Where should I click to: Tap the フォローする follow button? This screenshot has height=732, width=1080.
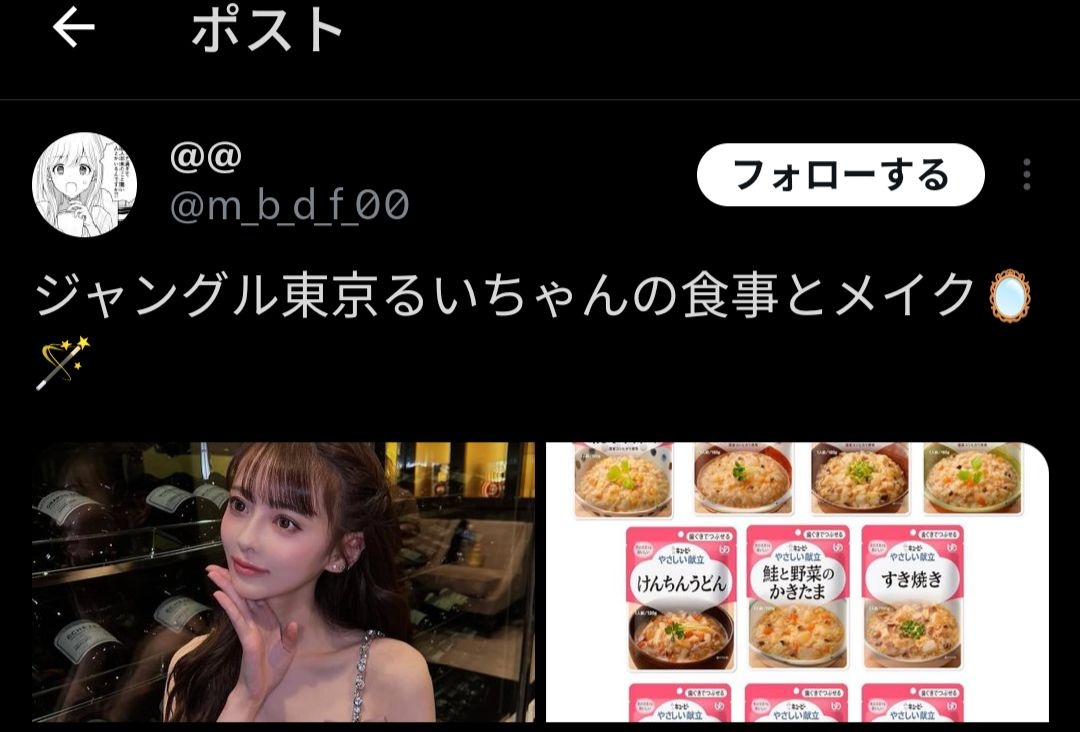pos(840,175)
